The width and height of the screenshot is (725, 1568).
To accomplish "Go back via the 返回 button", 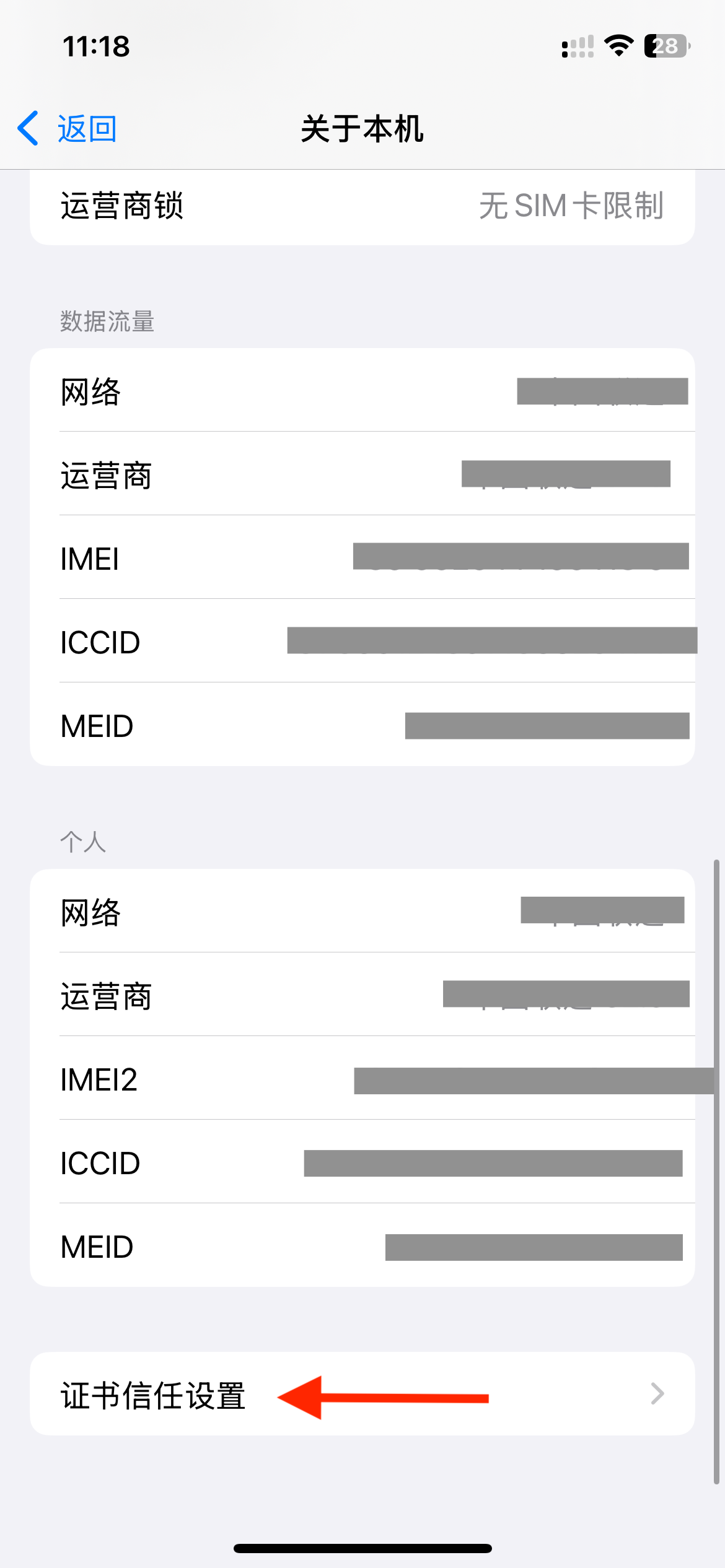I will [68, 129].
